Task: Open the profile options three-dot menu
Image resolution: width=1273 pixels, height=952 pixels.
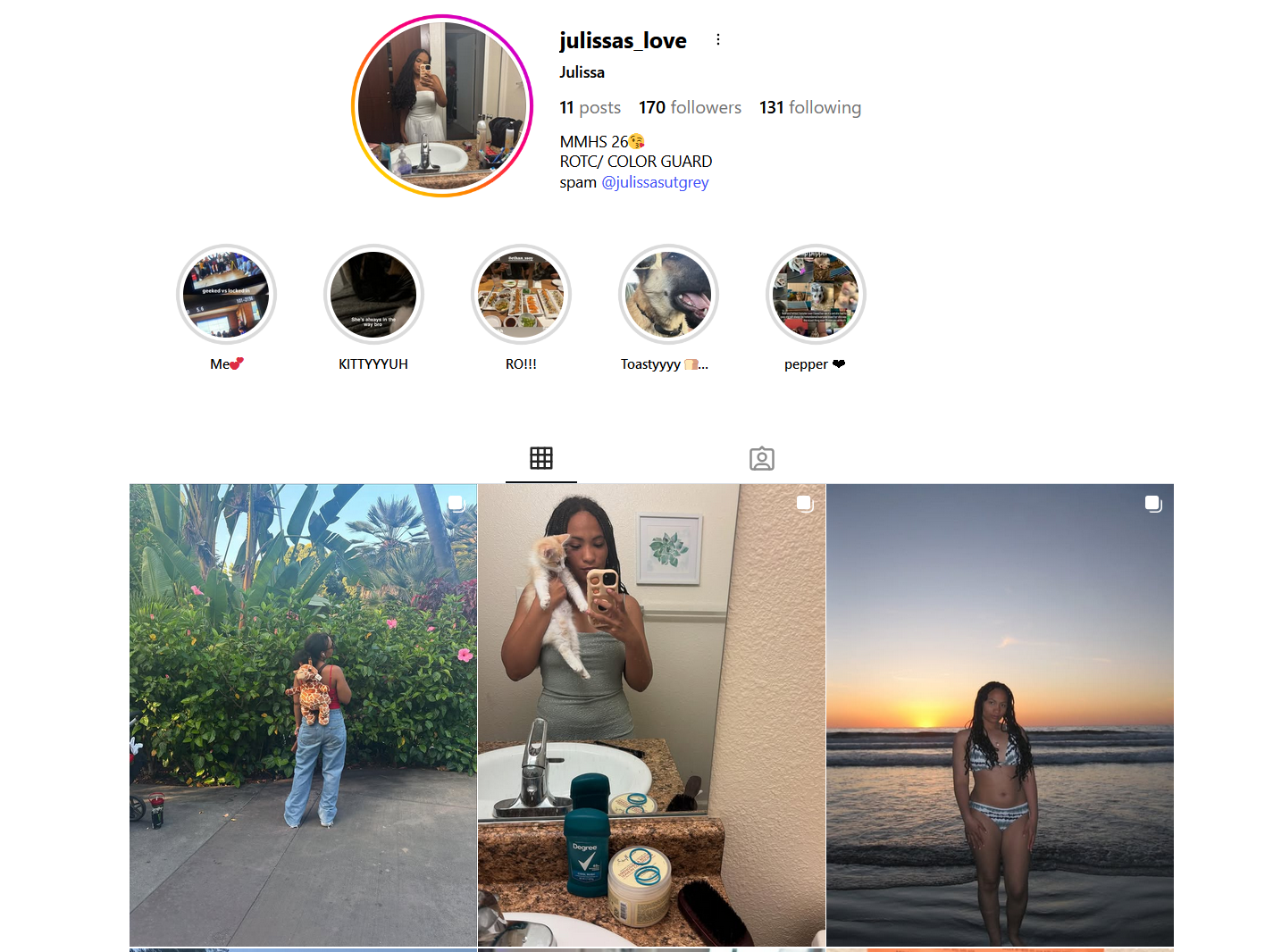Action: click(x=717, y=39)
